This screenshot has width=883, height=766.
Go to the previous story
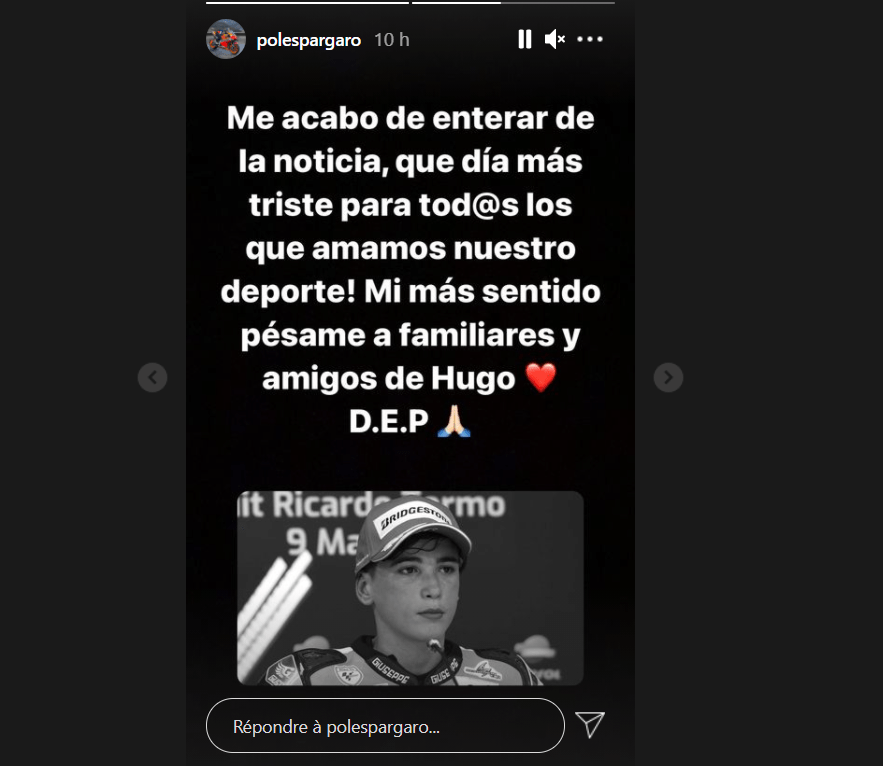[x=152, y=377]
